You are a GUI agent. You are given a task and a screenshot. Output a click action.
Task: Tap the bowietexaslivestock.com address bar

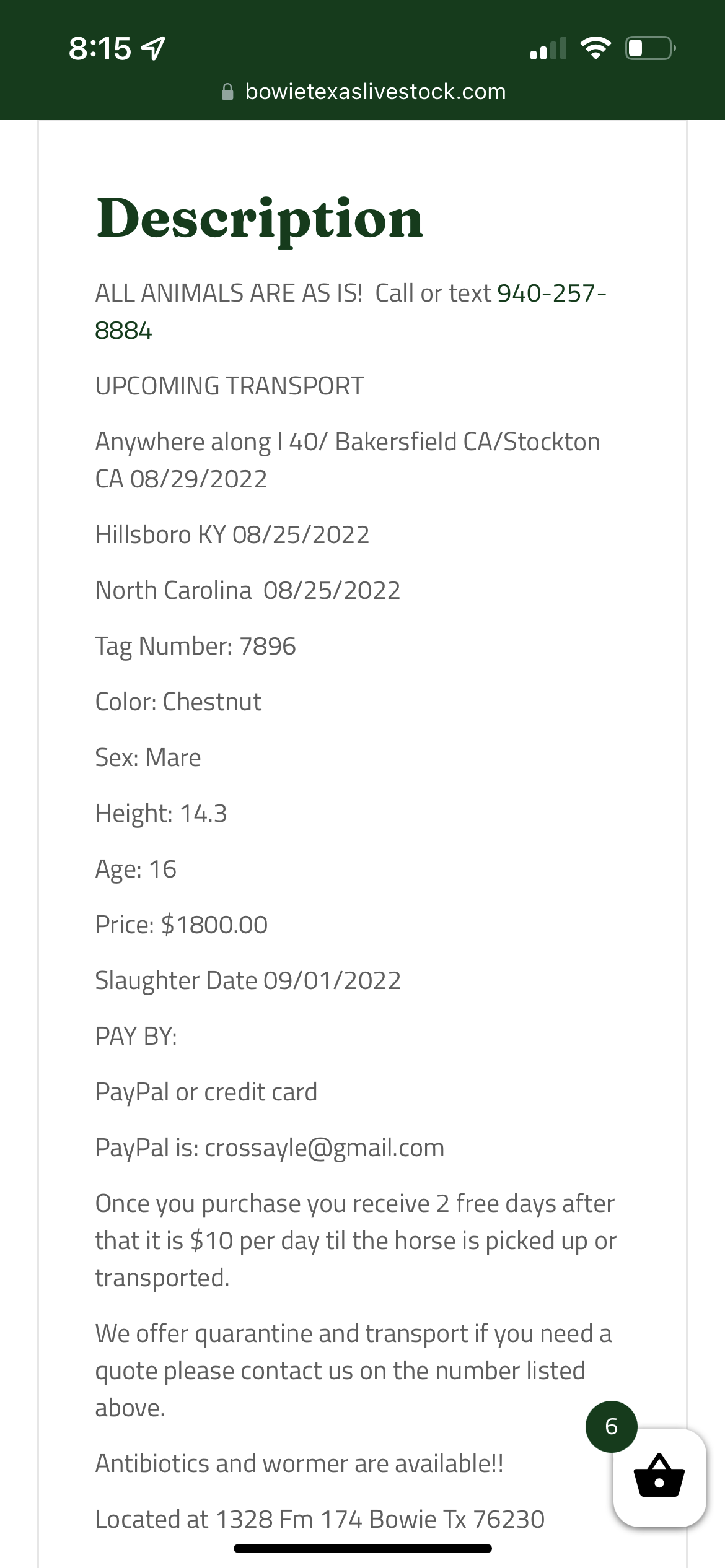tap(363, 92)
